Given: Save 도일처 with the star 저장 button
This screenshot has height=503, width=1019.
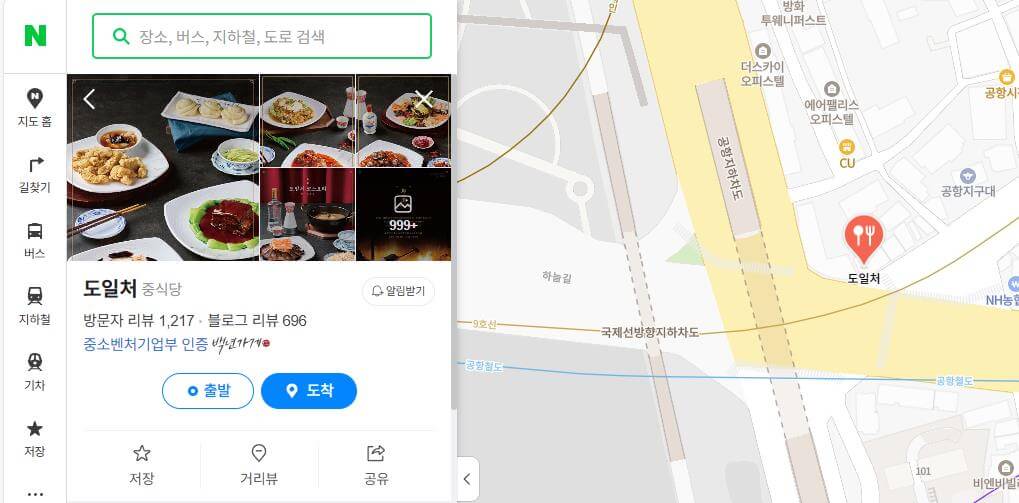Looking at the screenshot, I should pyautogui.click(x=142, y=465).
